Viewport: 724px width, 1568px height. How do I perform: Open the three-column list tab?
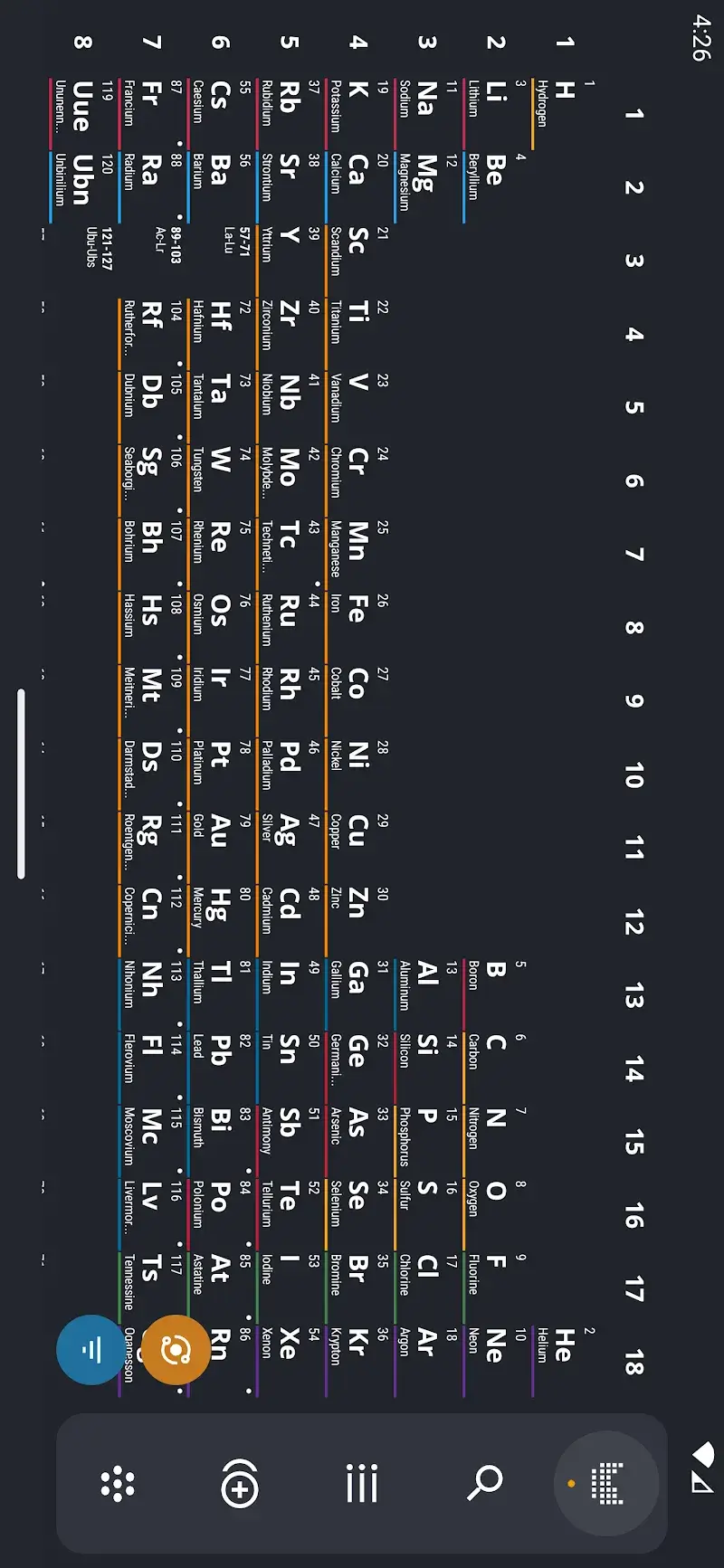(x=362, y=1482)
